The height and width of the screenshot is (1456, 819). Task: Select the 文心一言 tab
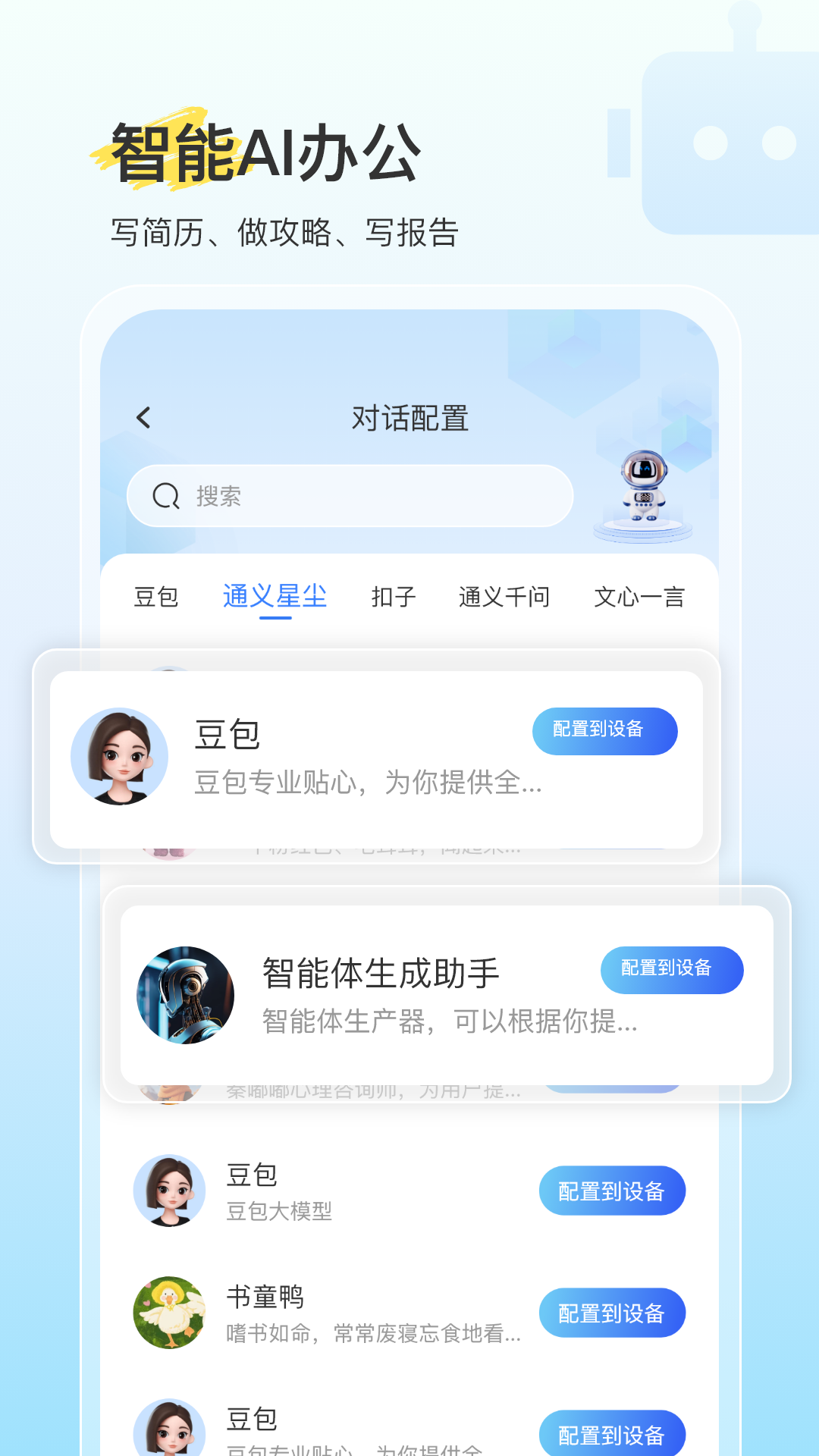(x=639, y=597)
